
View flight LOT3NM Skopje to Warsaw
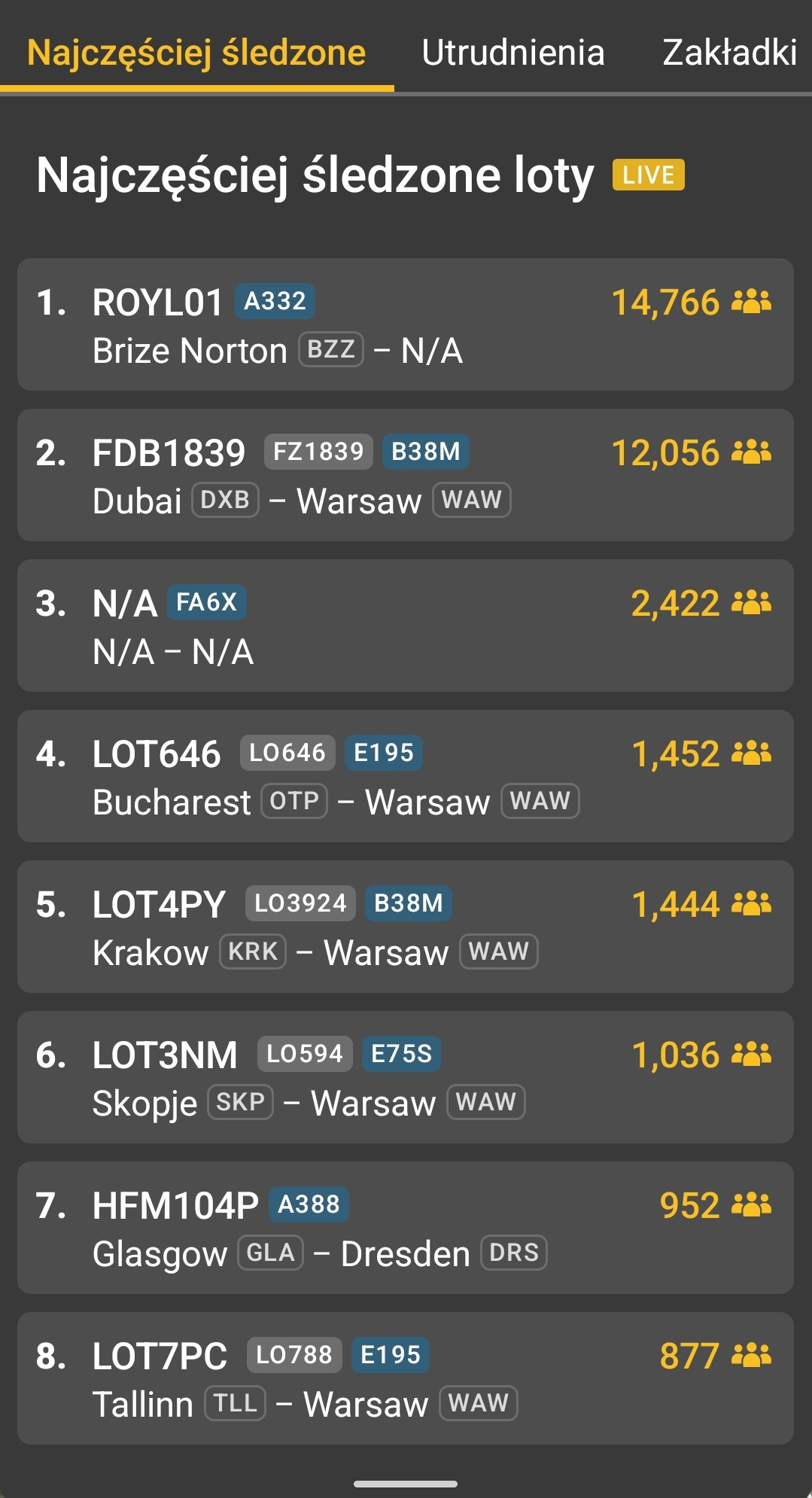click(x=405, y=1077)
